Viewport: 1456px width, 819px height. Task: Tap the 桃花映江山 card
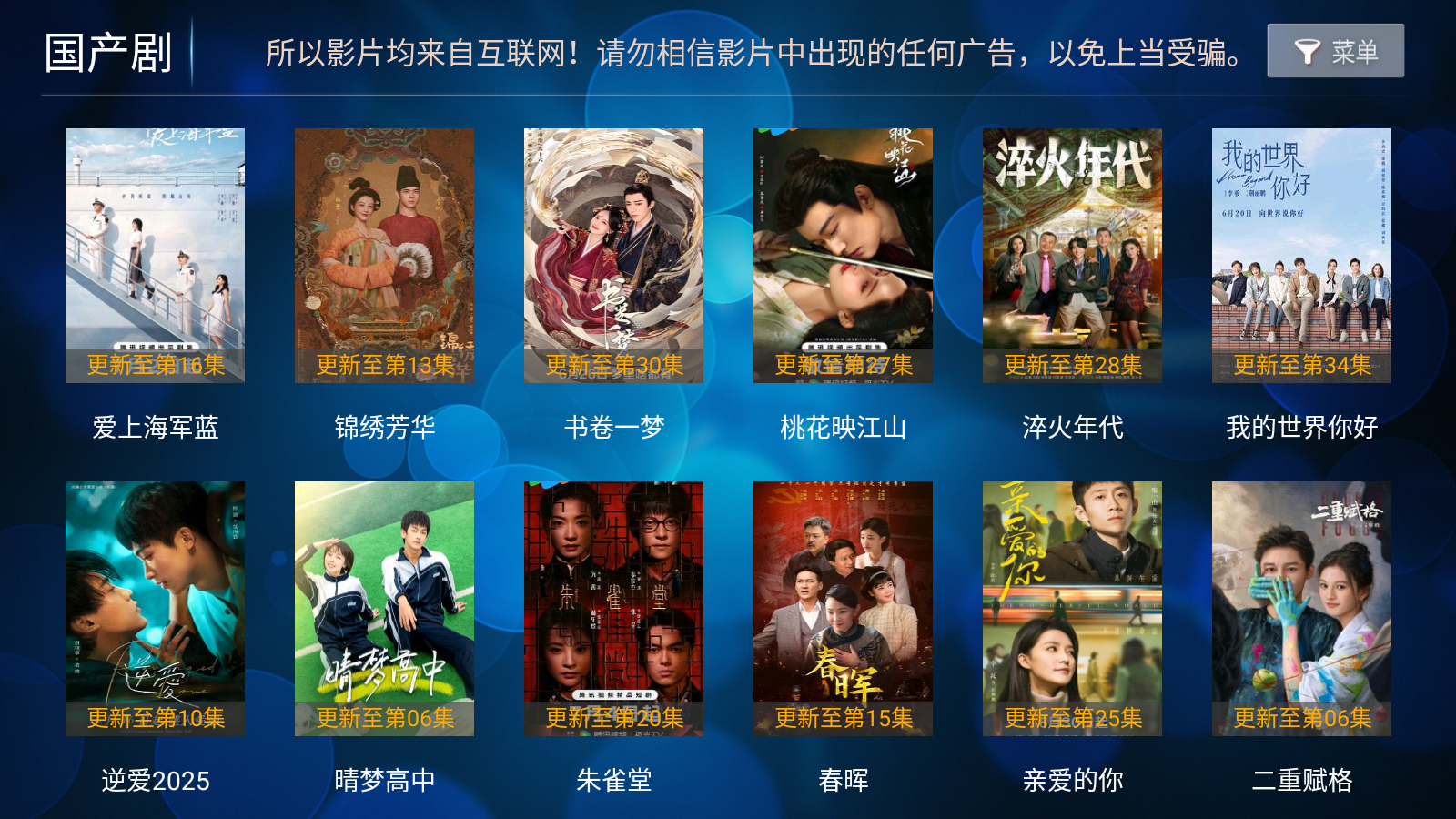pyautogui.click(x=843, y=255)
